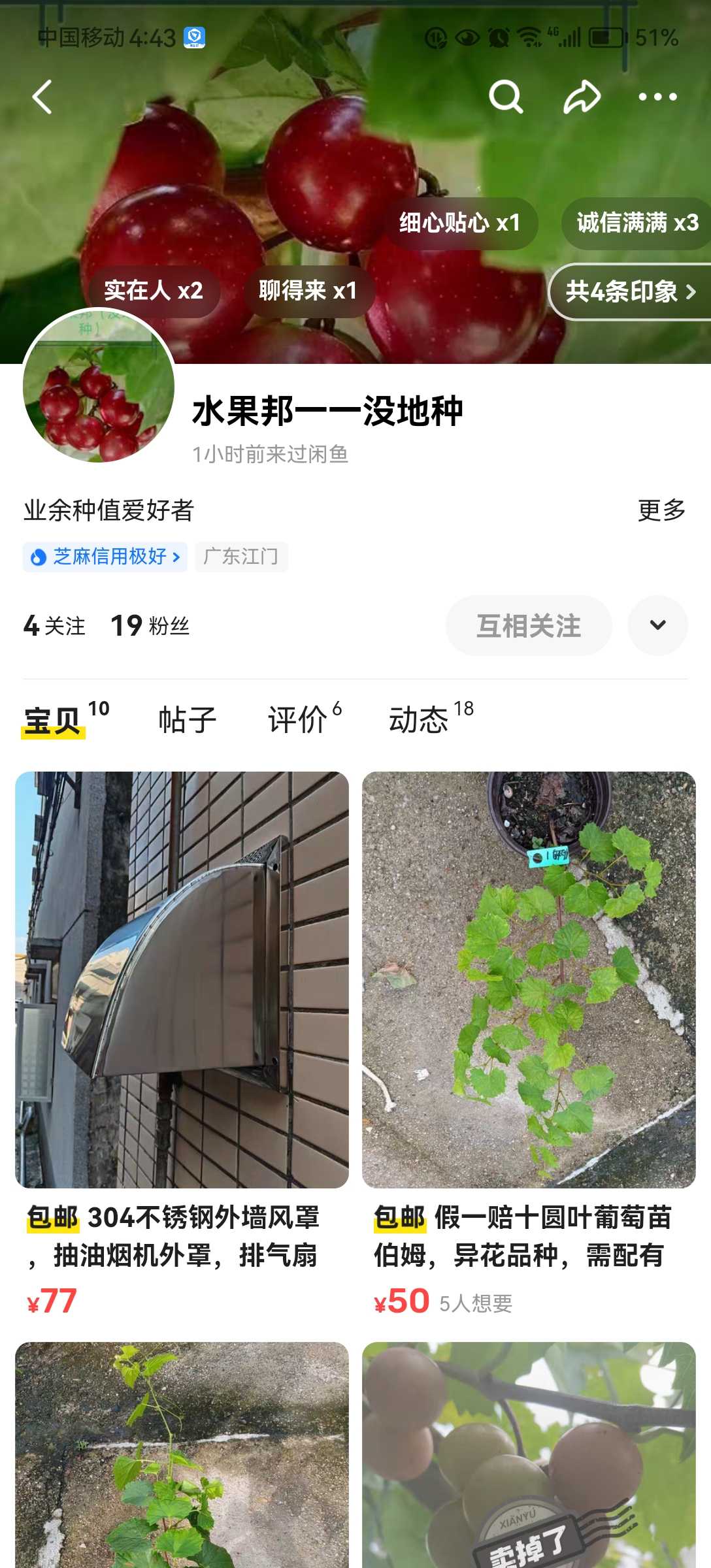View the 19 粉丝 followers list
Viewport: 711px width, 1568px height.
(x=150, y=625)
